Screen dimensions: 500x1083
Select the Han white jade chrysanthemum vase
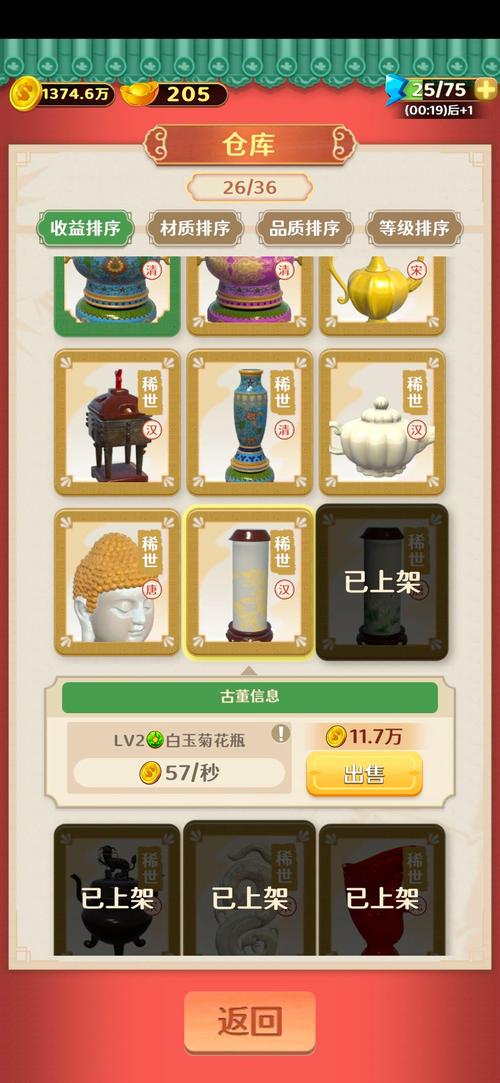point(250,582)
